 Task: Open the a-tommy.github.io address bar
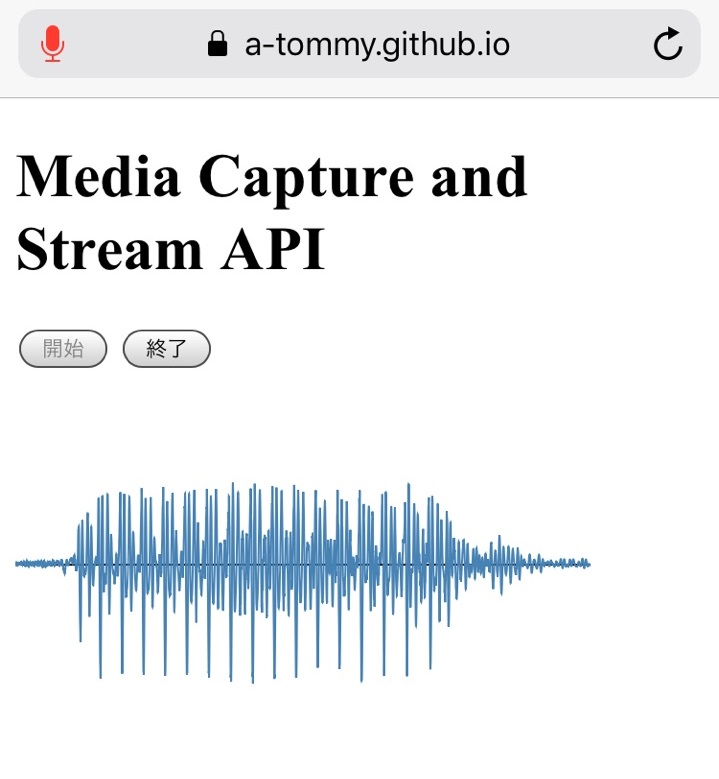pyautogui.click(x=359, y=44)
